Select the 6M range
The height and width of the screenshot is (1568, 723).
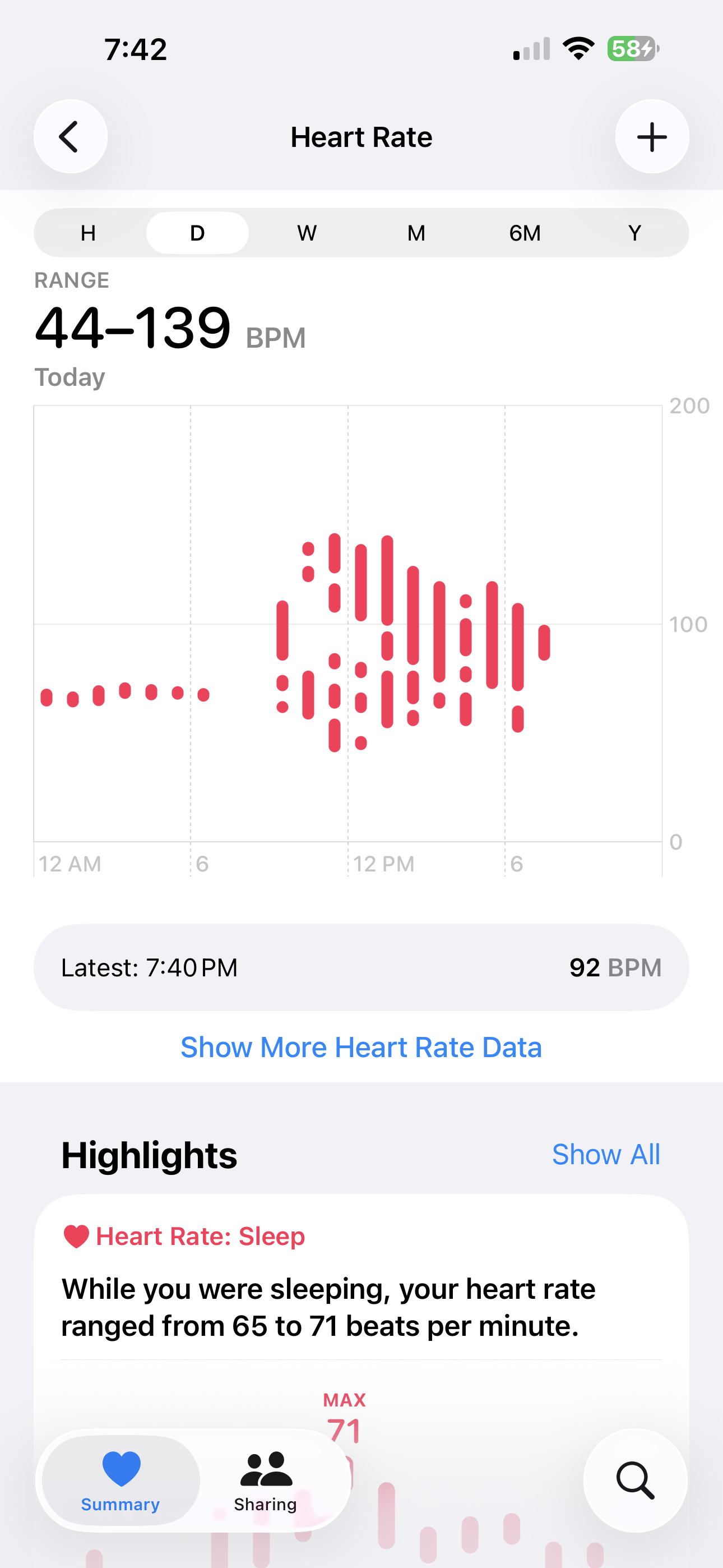tap(525, 233)
